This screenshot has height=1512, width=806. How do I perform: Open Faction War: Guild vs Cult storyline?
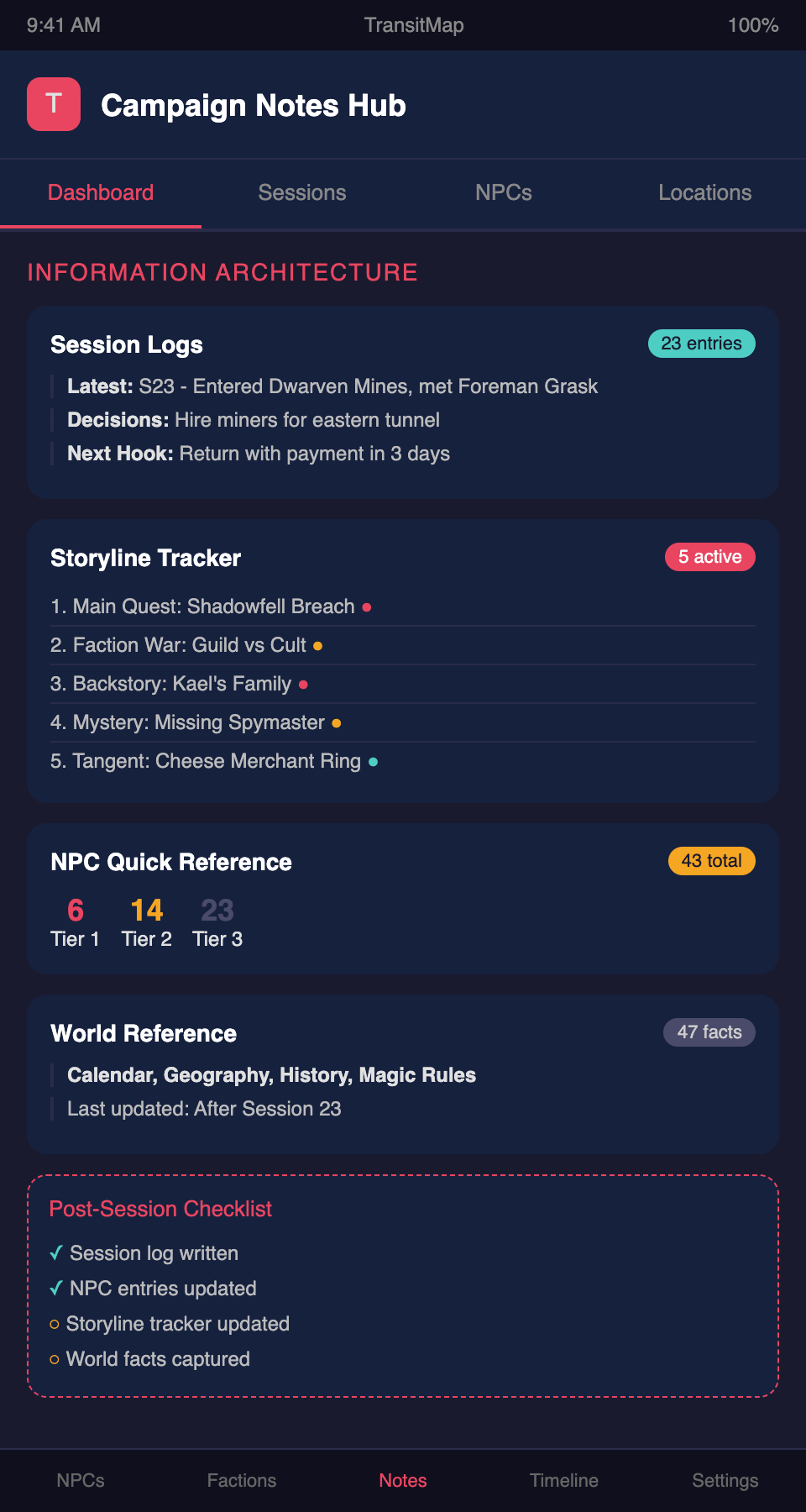point(190,645)
